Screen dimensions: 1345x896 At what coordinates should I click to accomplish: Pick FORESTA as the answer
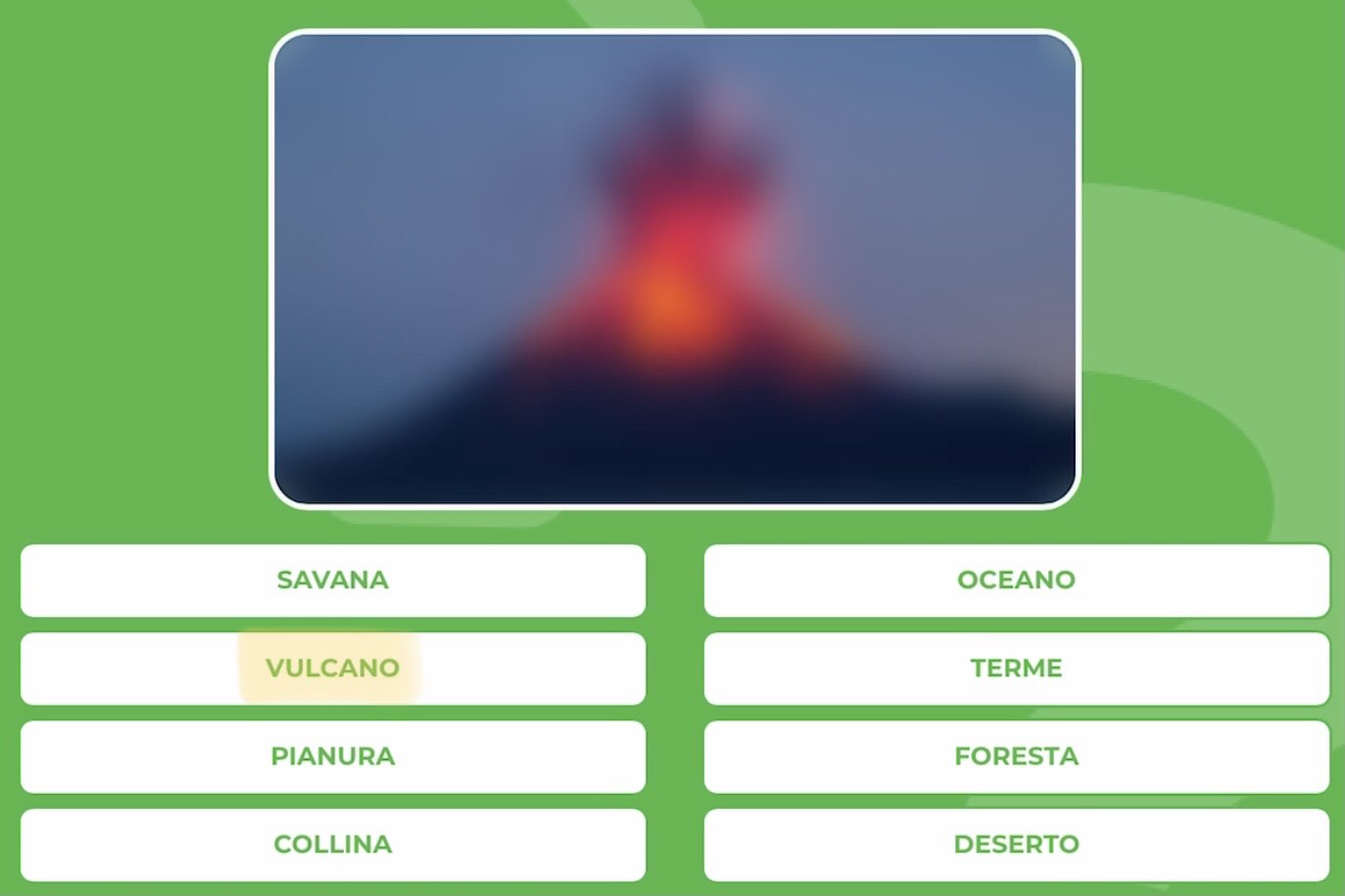[x=1016, y=756]
